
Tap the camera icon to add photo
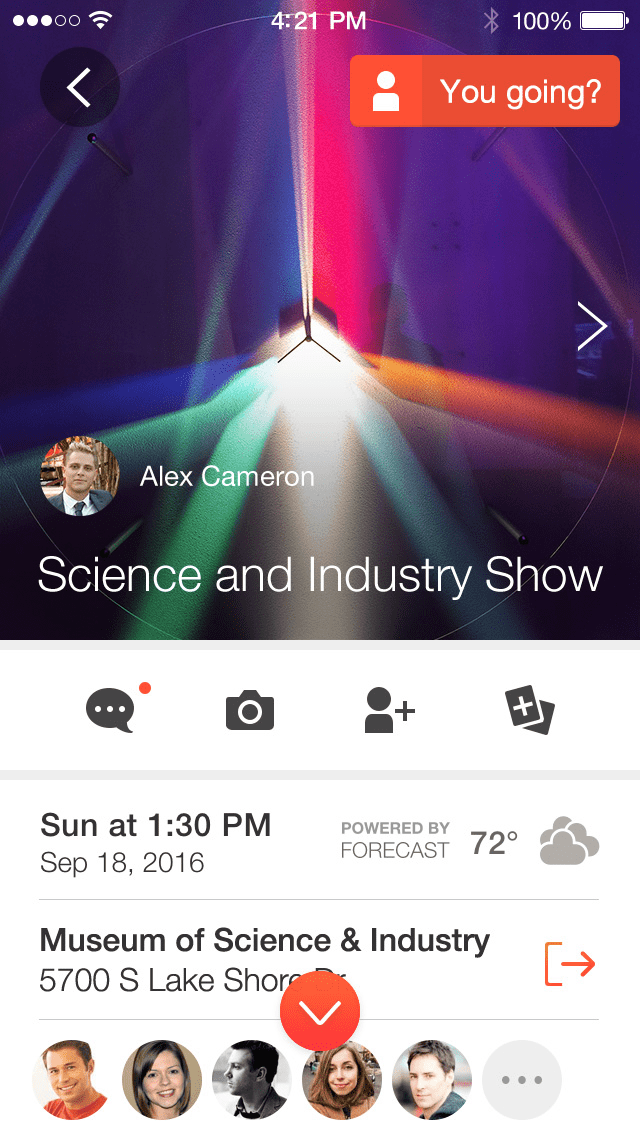tap(250, 710)
